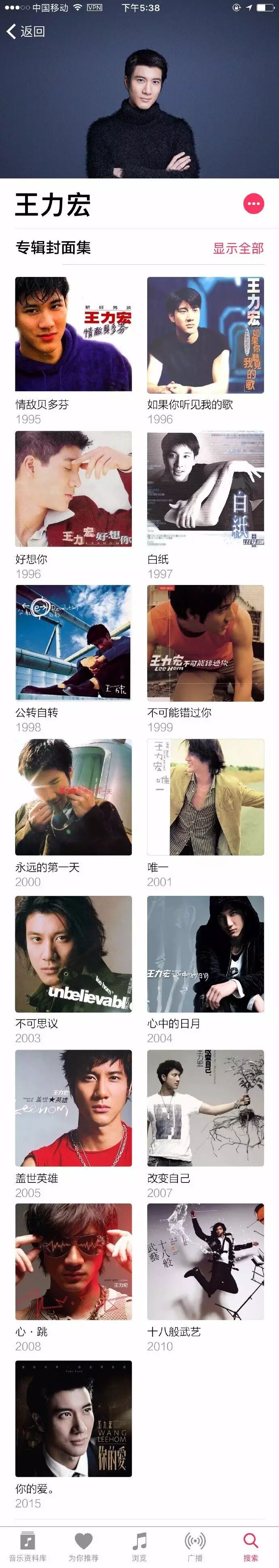The image size is (279, 1568).
Task: Open the album 不可思议
Action: [x=73, y=953]
